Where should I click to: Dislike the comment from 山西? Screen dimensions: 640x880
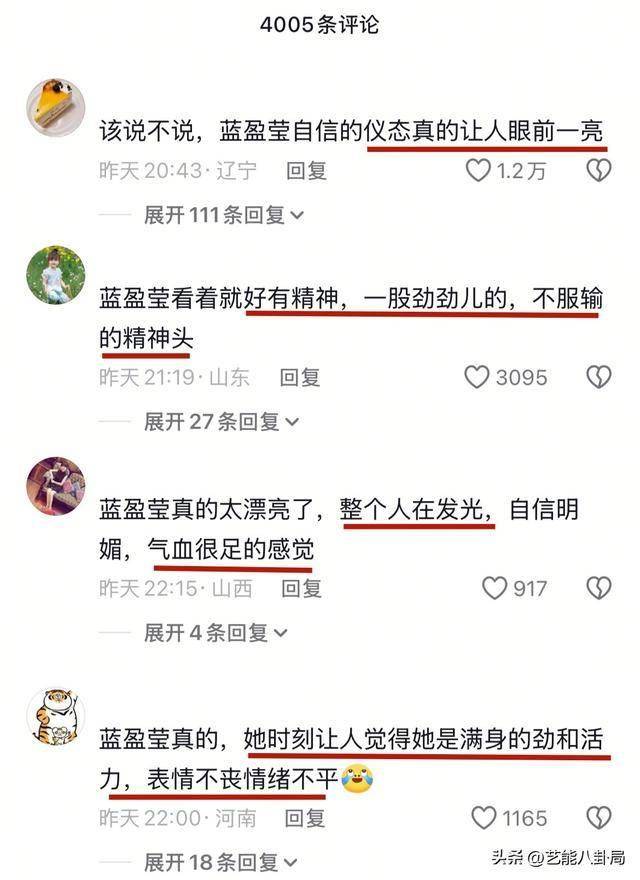(x=598, y=587)
